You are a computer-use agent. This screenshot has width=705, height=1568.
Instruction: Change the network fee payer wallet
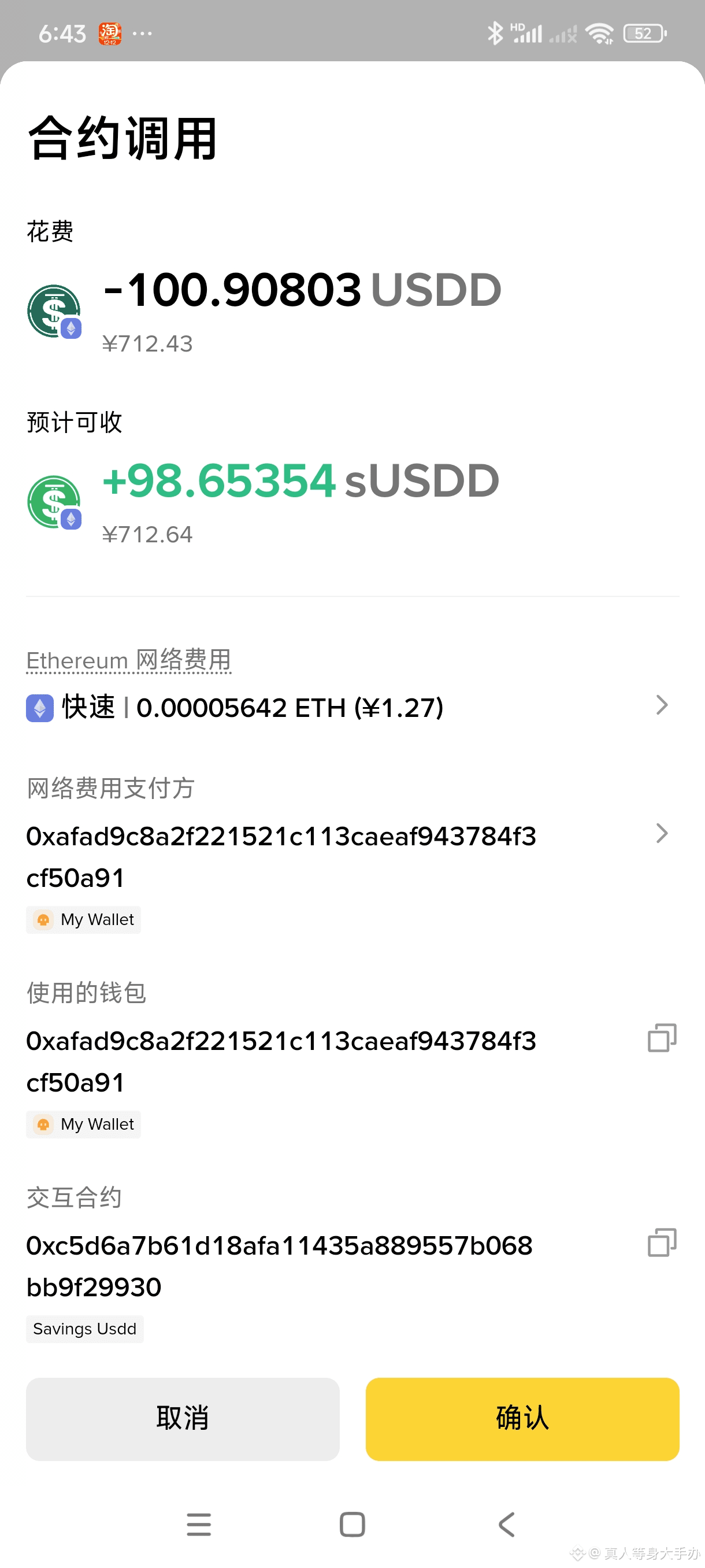click(661, 833)
